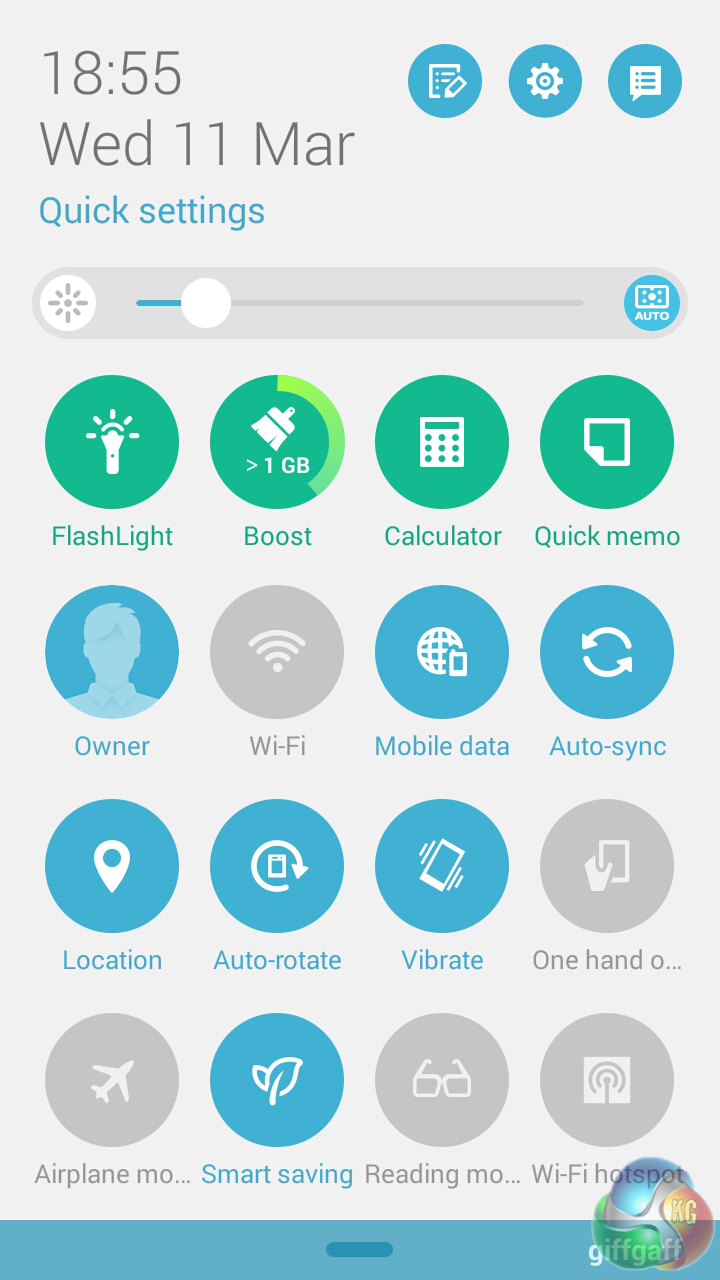Viewport: 720px width, 1280px height.
Task: Disable Location
Action: (x=112, y=866)
